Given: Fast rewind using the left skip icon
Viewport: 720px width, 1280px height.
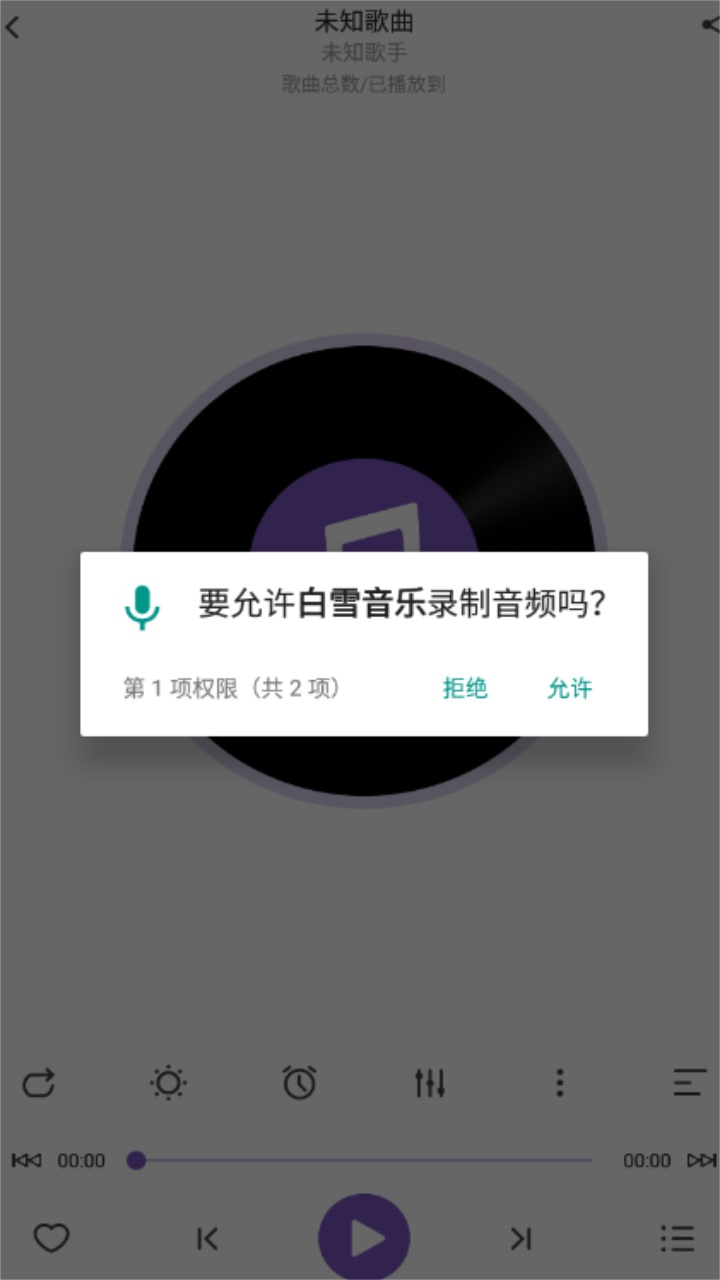Looking at the screenshot, I should point(24,1160).
